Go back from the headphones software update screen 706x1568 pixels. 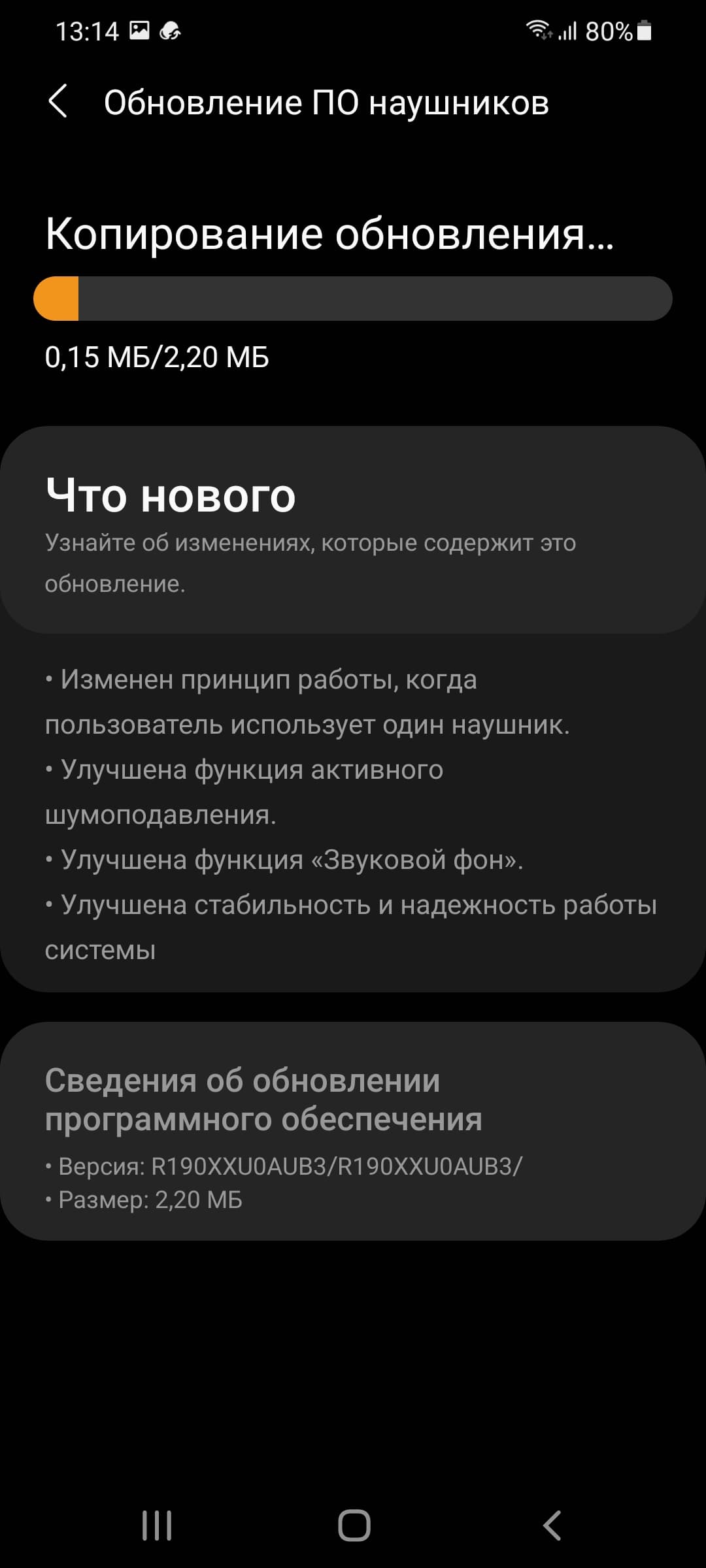58,102
